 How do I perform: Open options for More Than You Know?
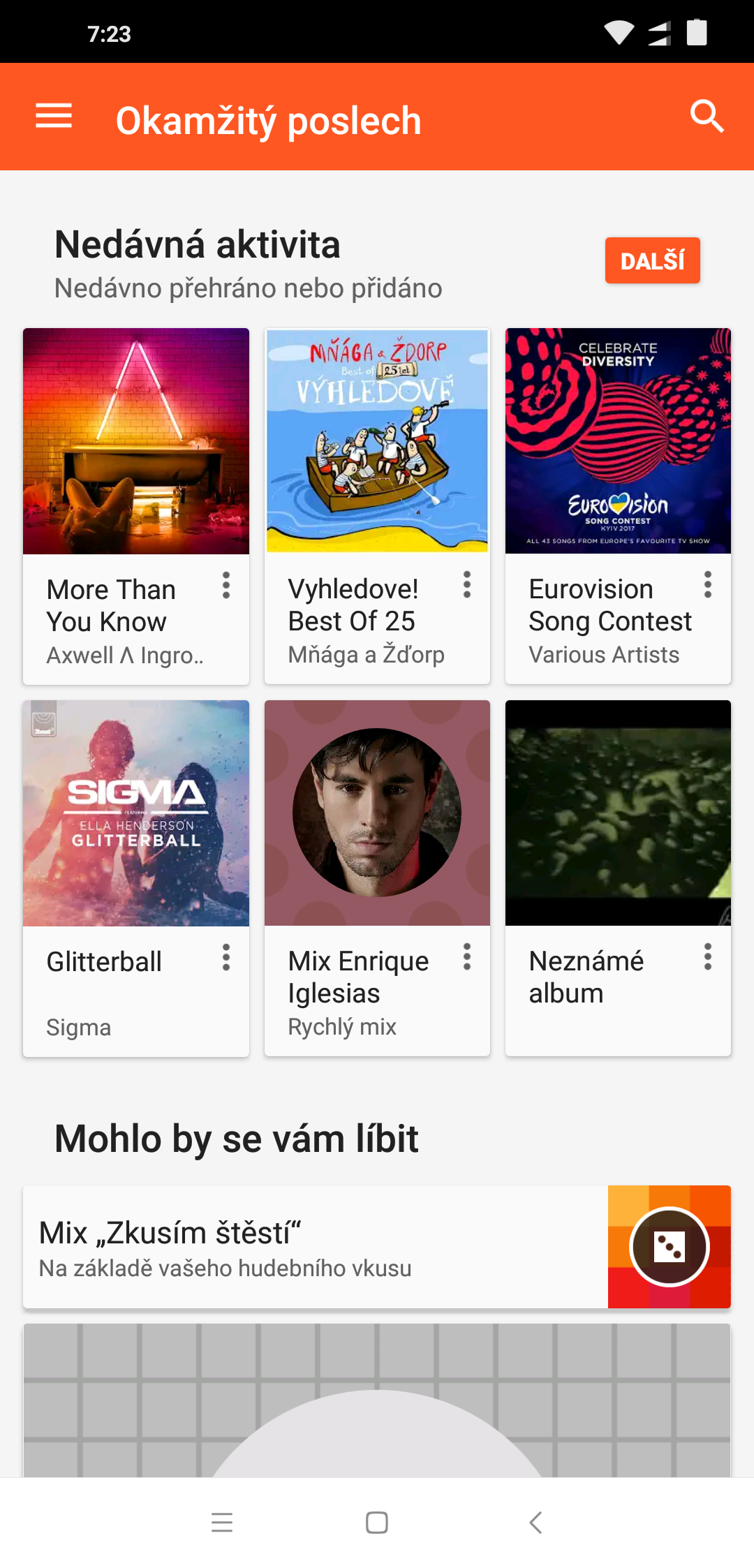coord(226,585)
